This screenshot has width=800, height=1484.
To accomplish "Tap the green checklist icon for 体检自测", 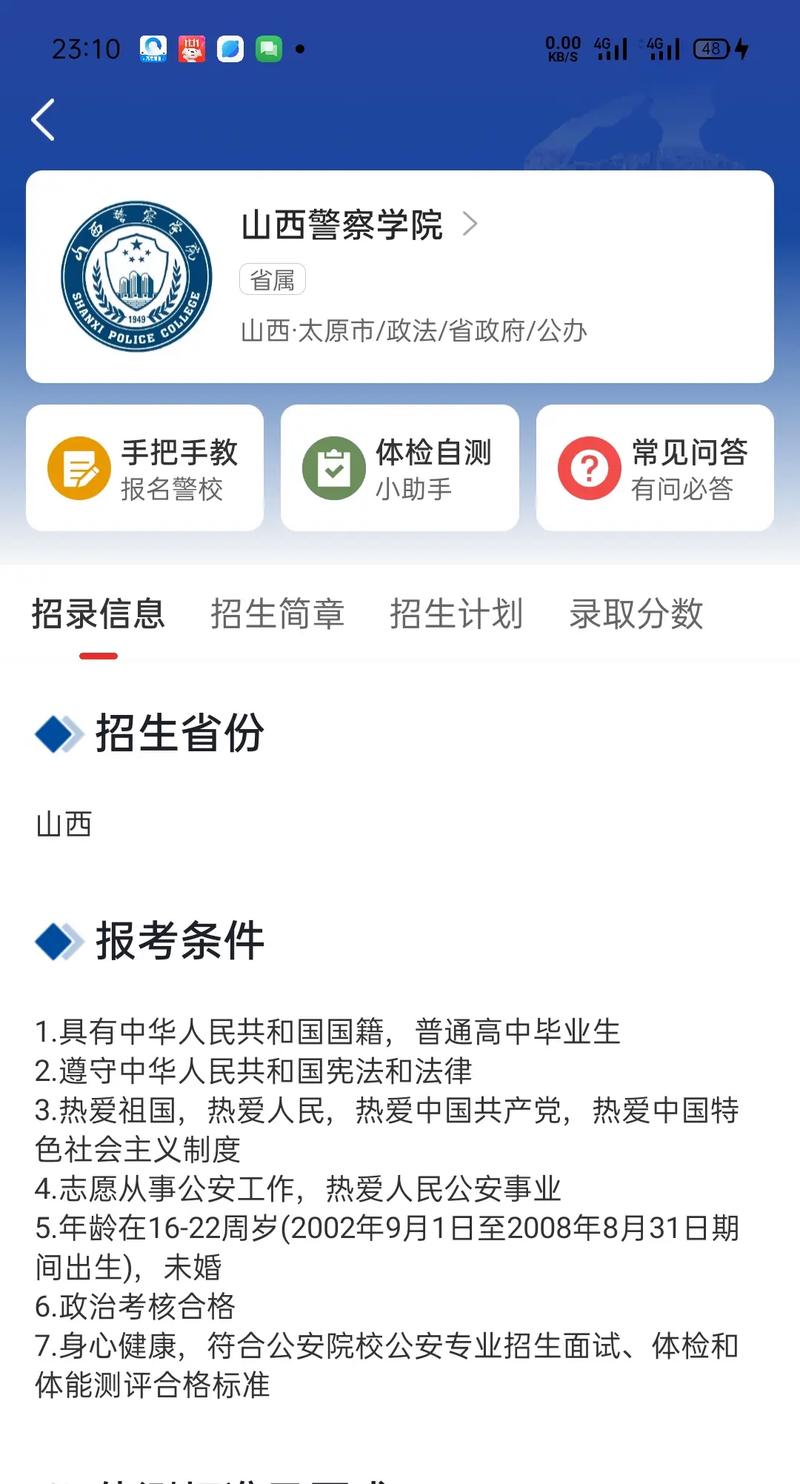I will 333,467.
